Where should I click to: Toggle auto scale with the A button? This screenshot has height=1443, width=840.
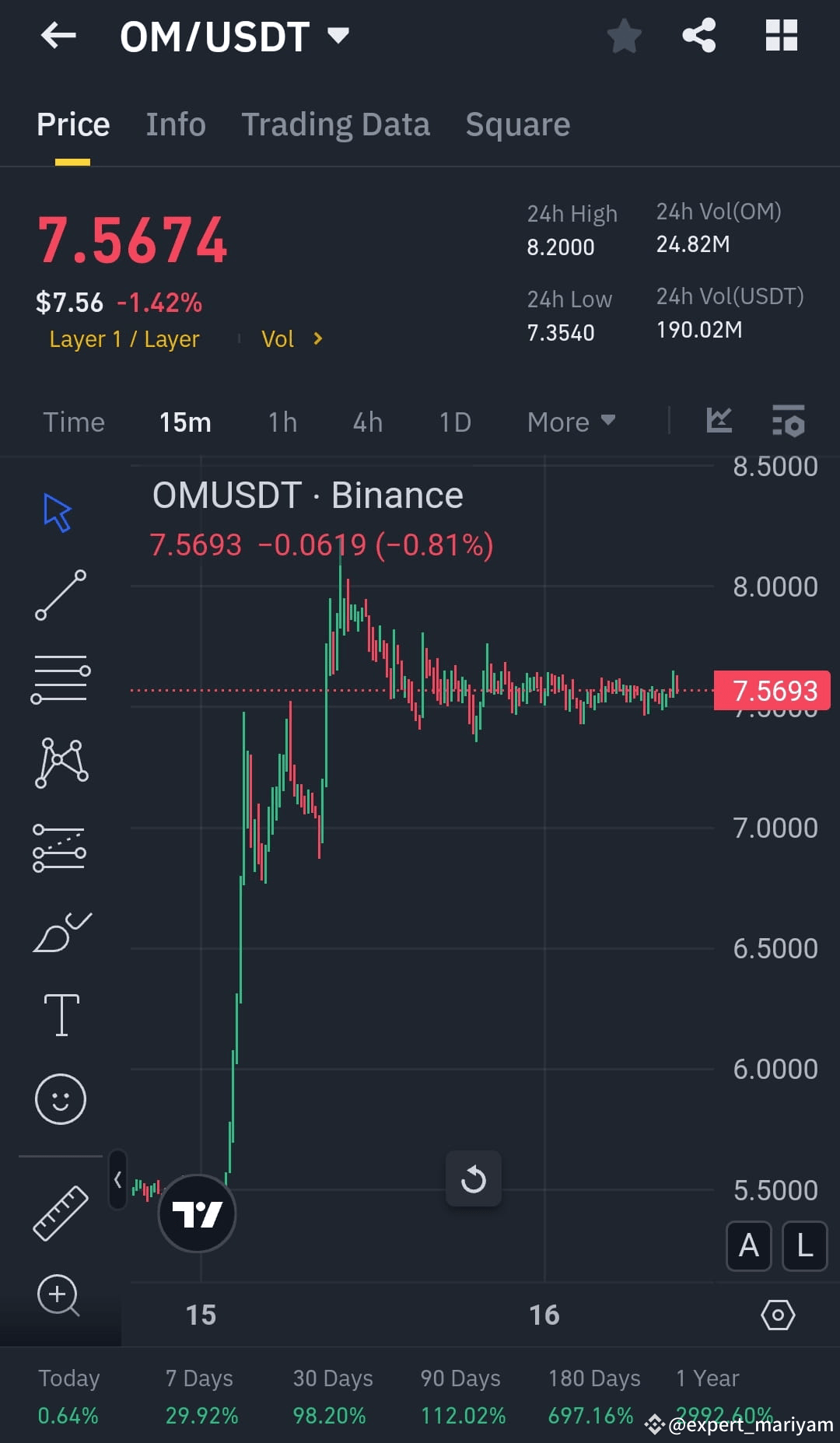pyautogui.click(x=748, y=1245)
